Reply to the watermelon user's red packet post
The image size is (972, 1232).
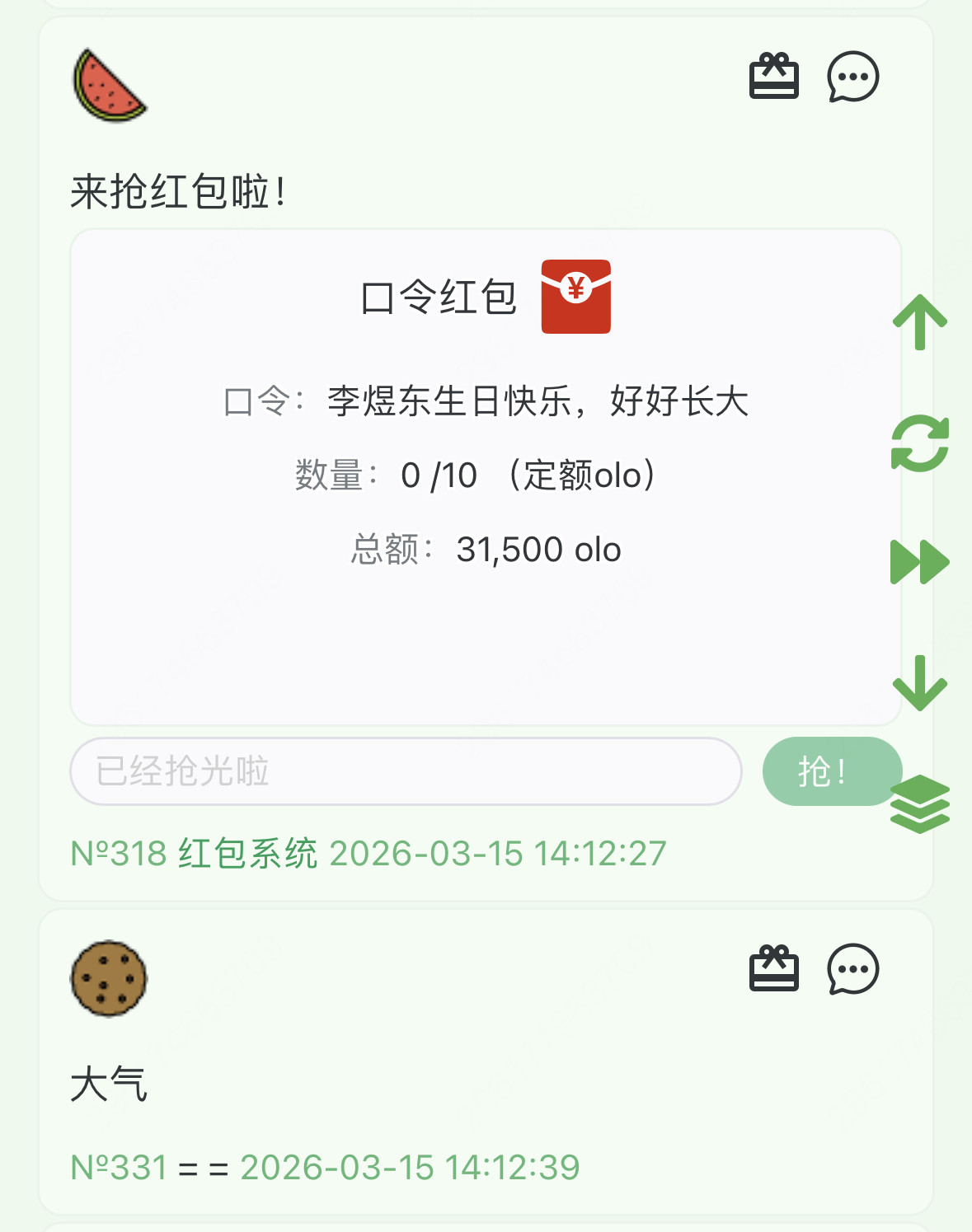coord(852,77)
